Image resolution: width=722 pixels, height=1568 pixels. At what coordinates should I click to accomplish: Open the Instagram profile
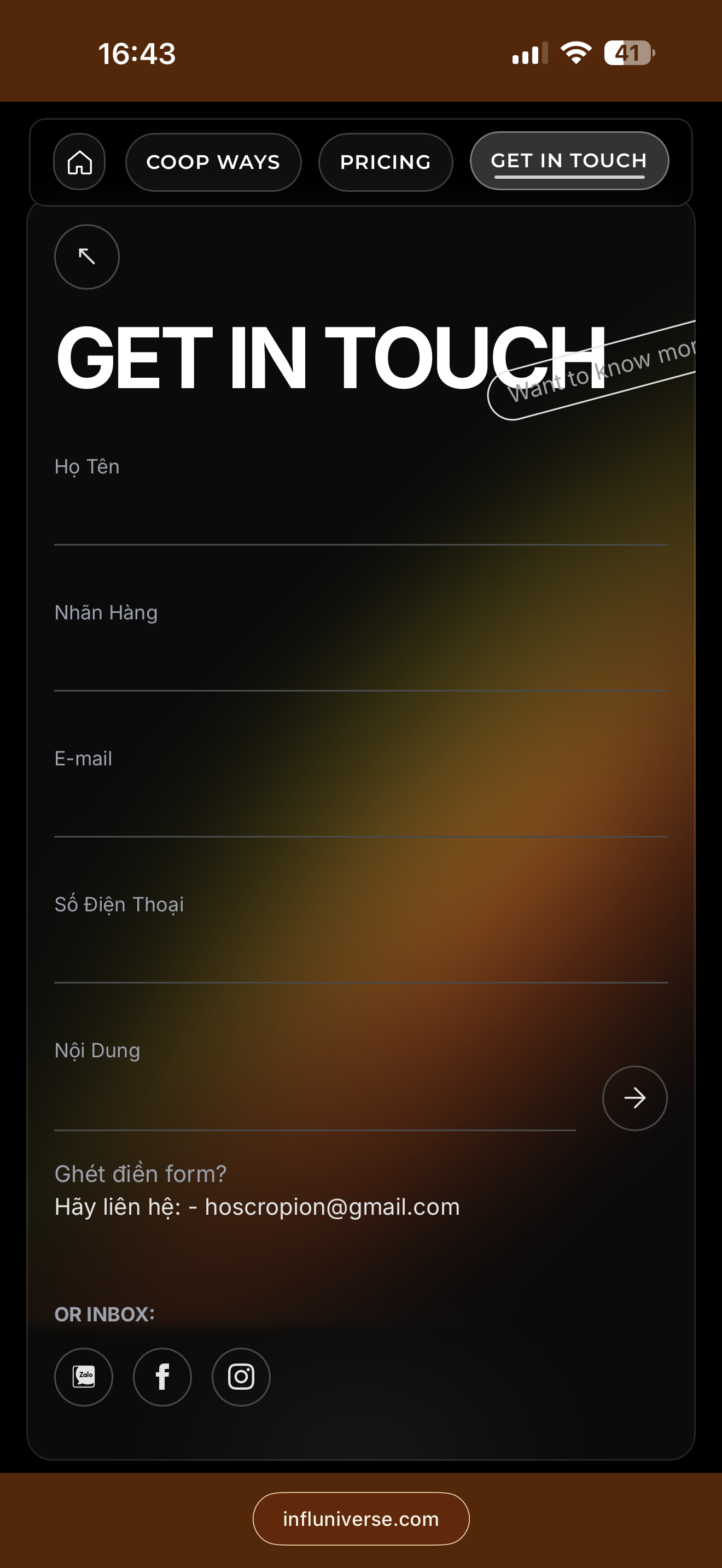(241, 1376)
